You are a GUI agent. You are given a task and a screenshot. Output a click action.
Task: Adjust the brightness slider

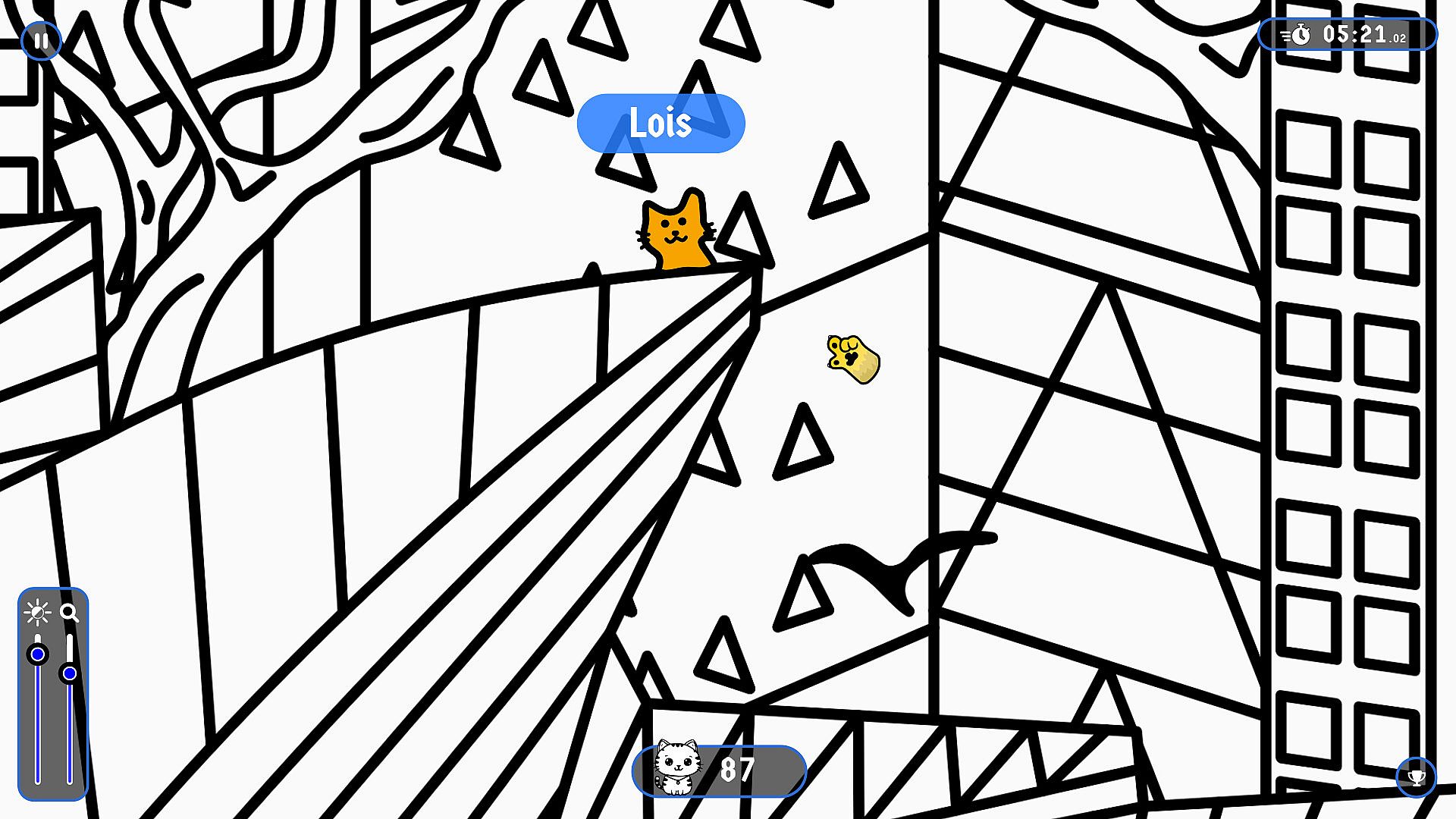pyautogui.click(x=38, y=654)
